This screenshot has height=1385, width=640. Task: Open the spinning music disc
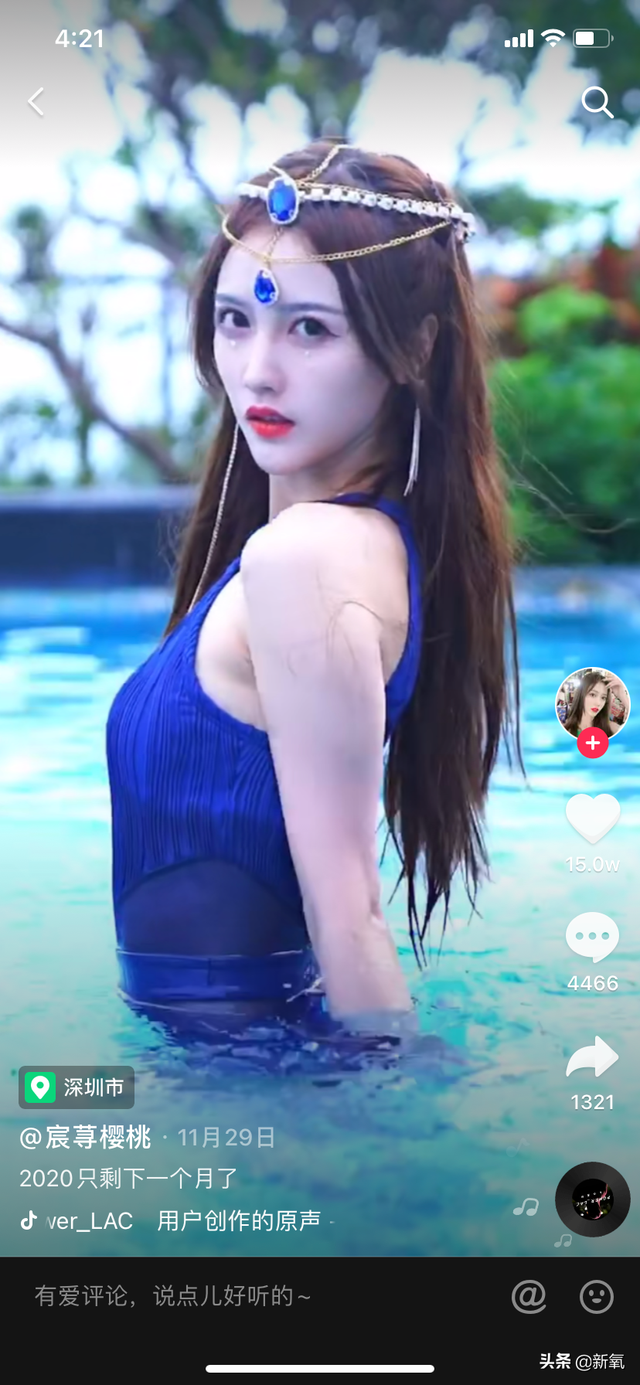coord(592,1199)
